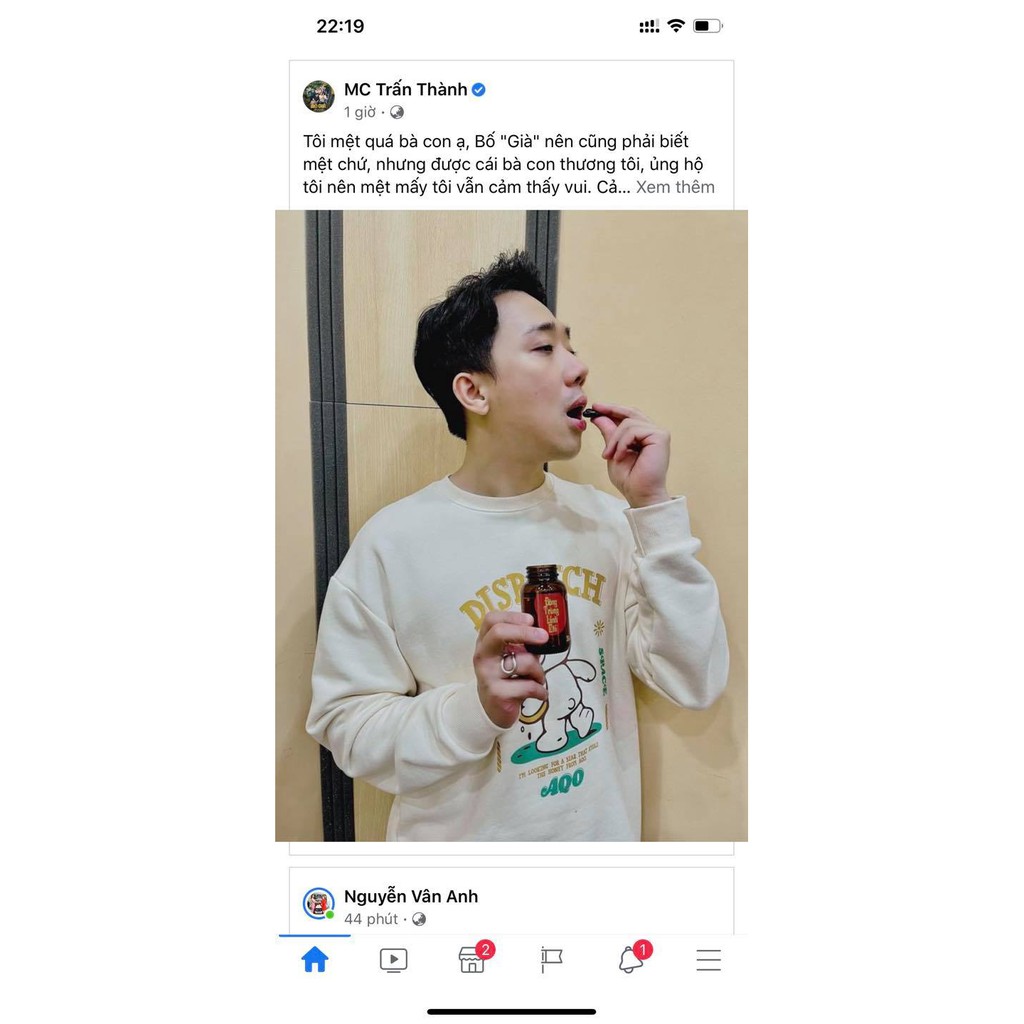
Task: Open the hamburger menu tab
Action: tap(708, 960)
